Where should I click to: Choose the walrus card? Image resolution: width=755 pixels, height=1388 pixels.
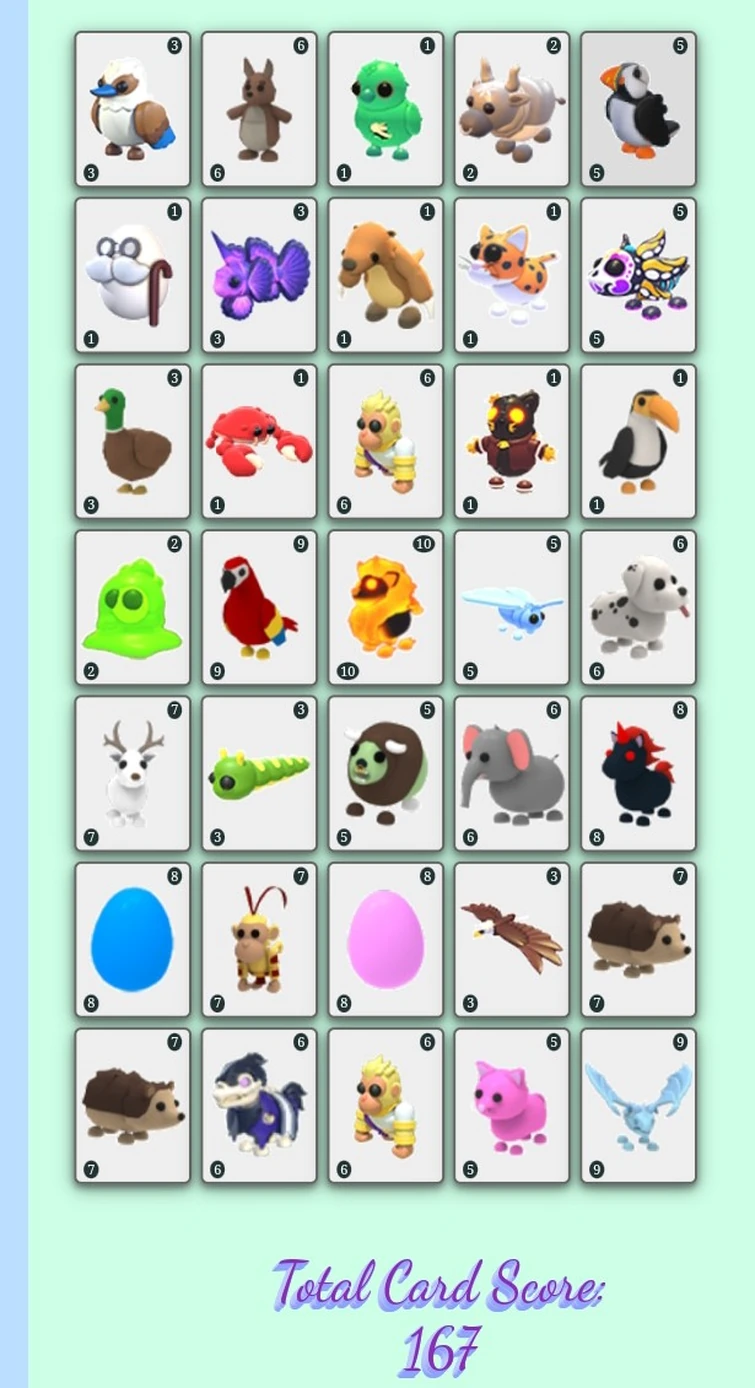pos(385,275)
